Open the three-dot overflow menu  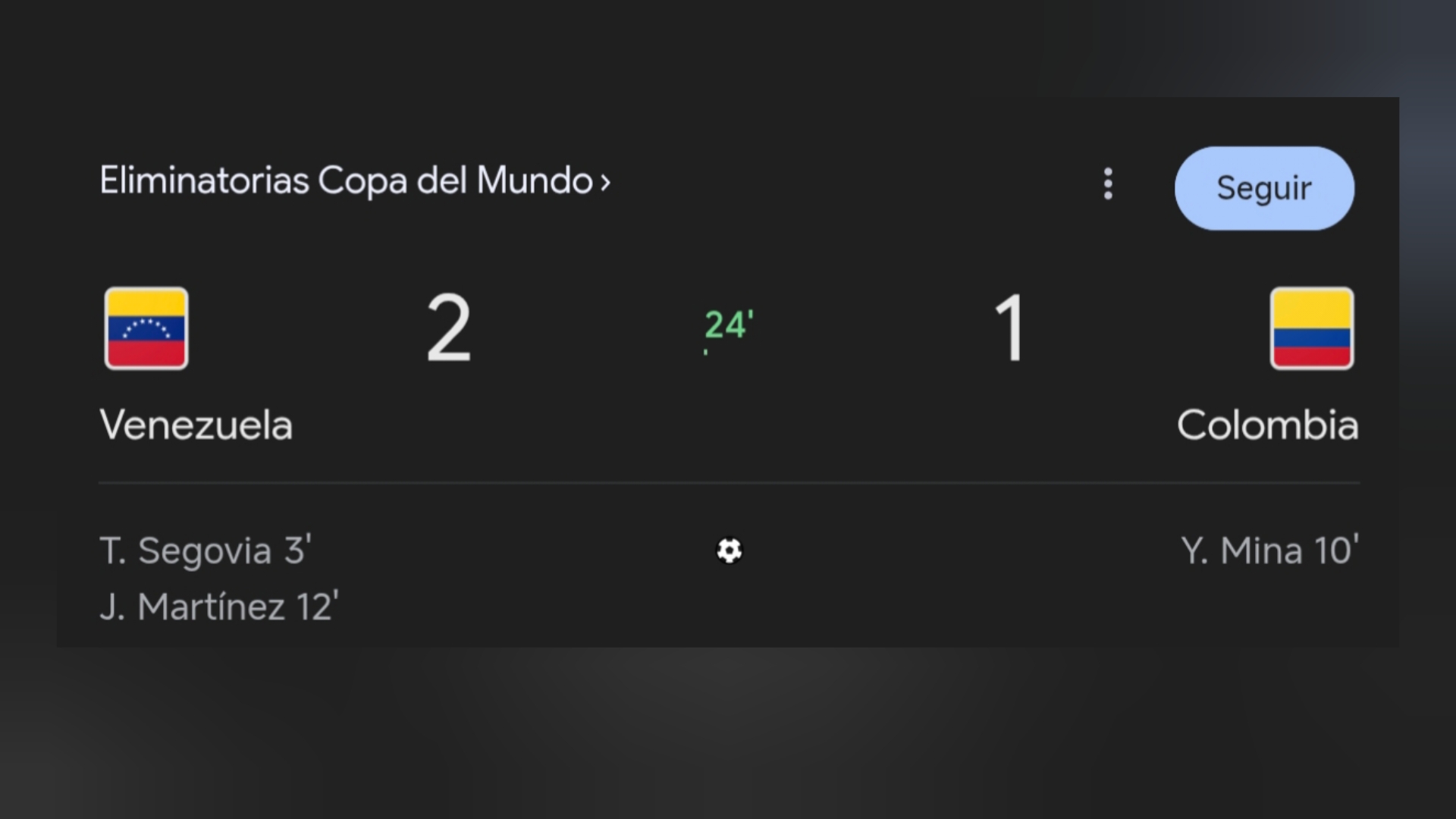(x=1108, y=184)
